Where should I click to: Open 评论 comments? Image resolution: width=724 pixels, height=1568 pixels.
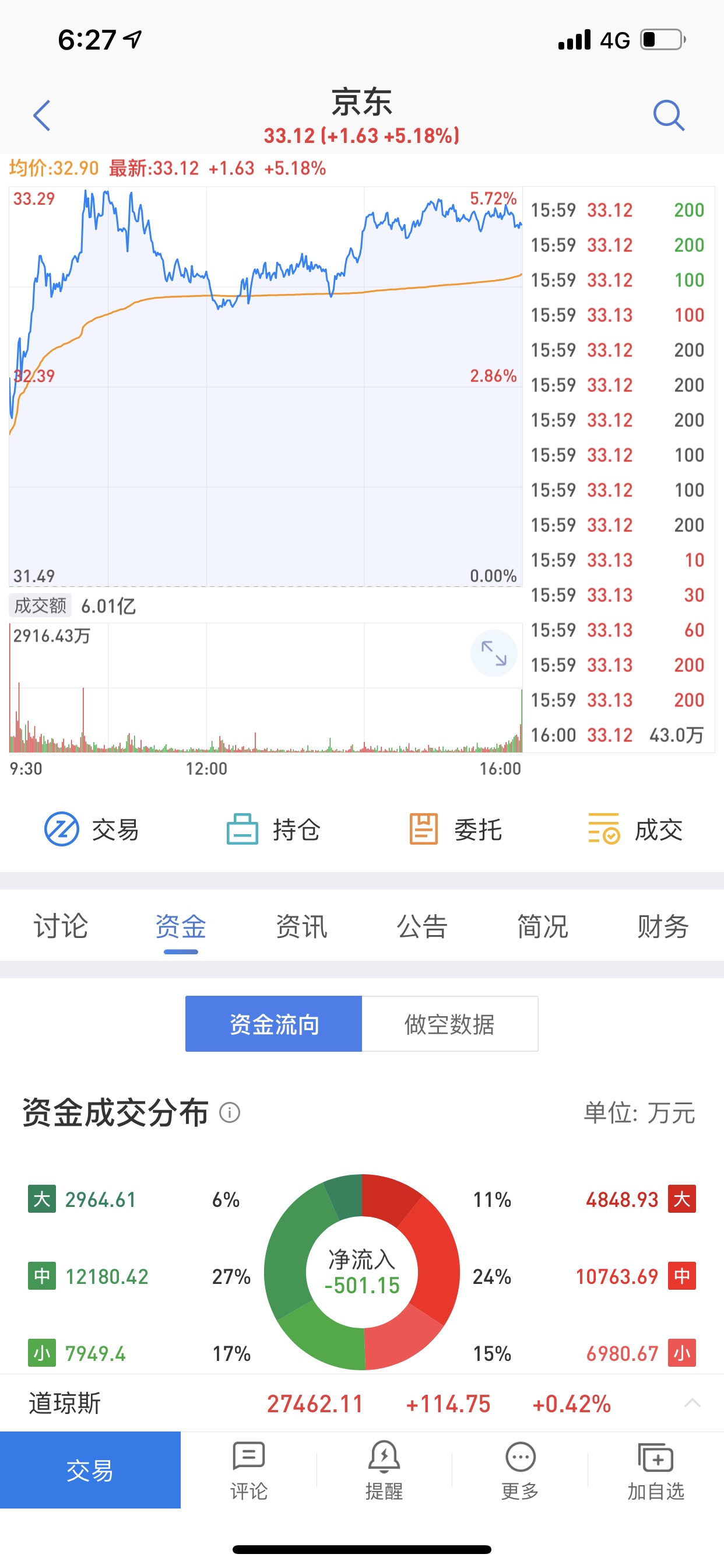point(248,1470)
